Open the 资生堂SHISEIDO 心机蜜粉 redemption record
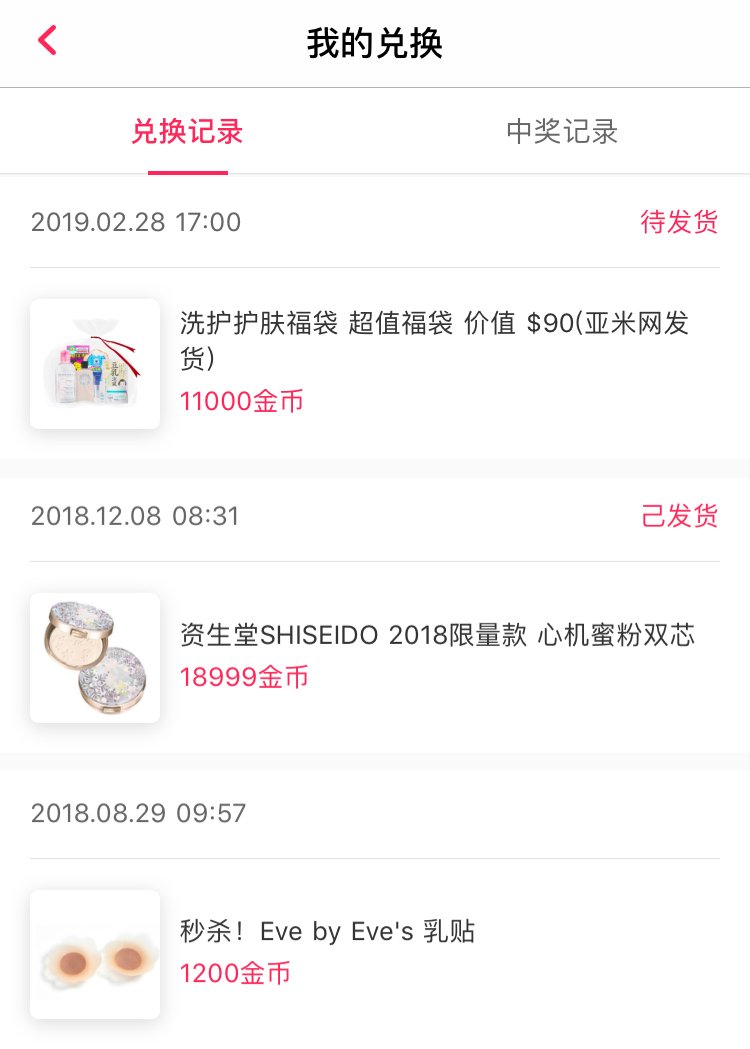Viewport: 750px width, 1049px height. pos(437,635)
